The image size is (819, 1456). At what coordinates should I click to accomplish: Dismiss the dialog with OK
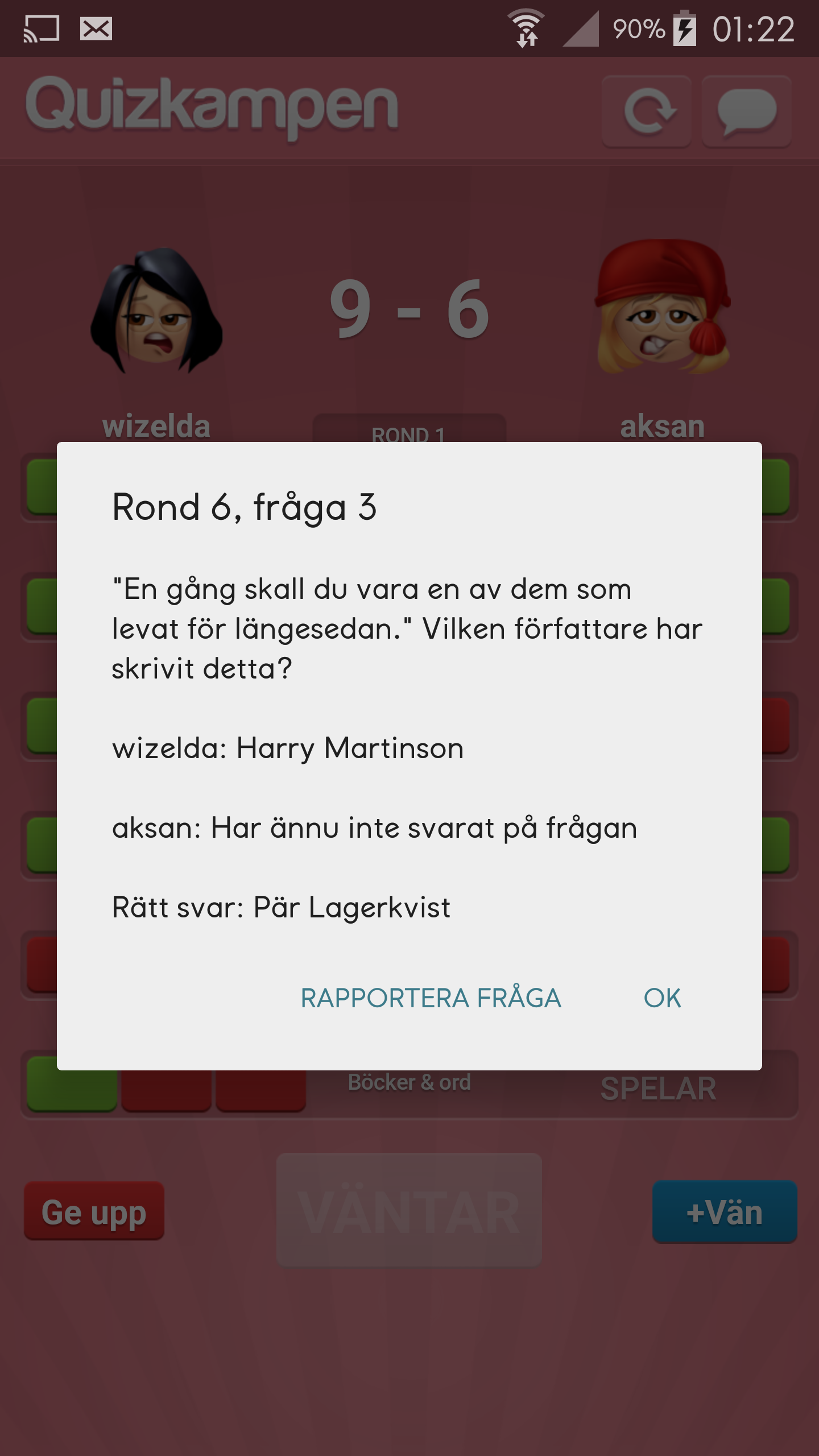pos(662,998)
